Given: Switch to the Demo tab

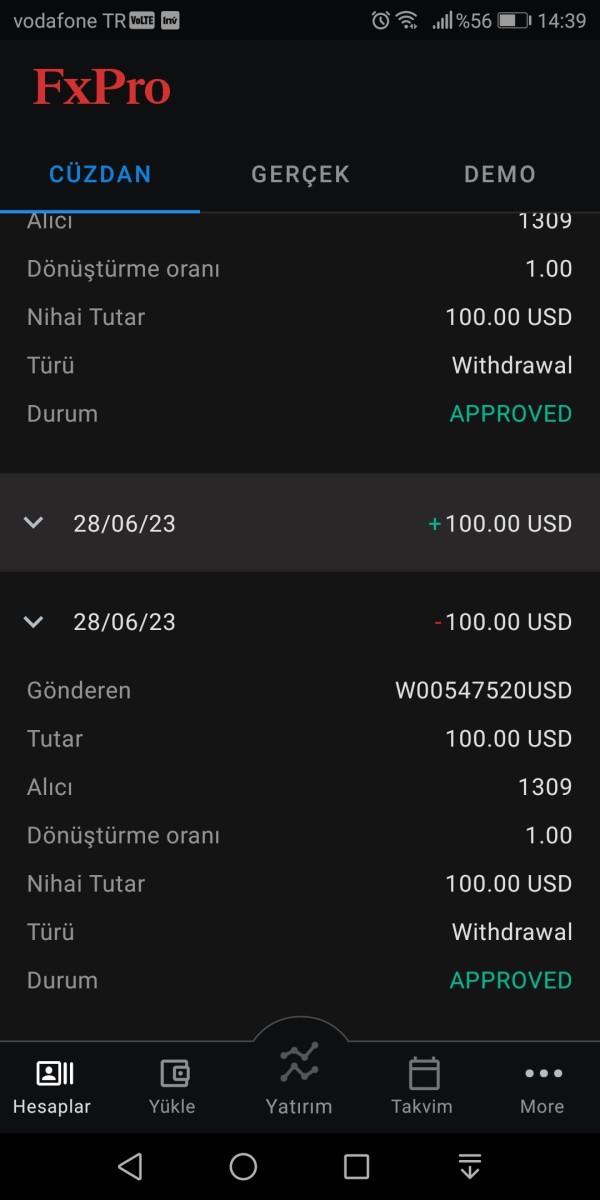Looking at the screenshot, I should pos(500,174).
